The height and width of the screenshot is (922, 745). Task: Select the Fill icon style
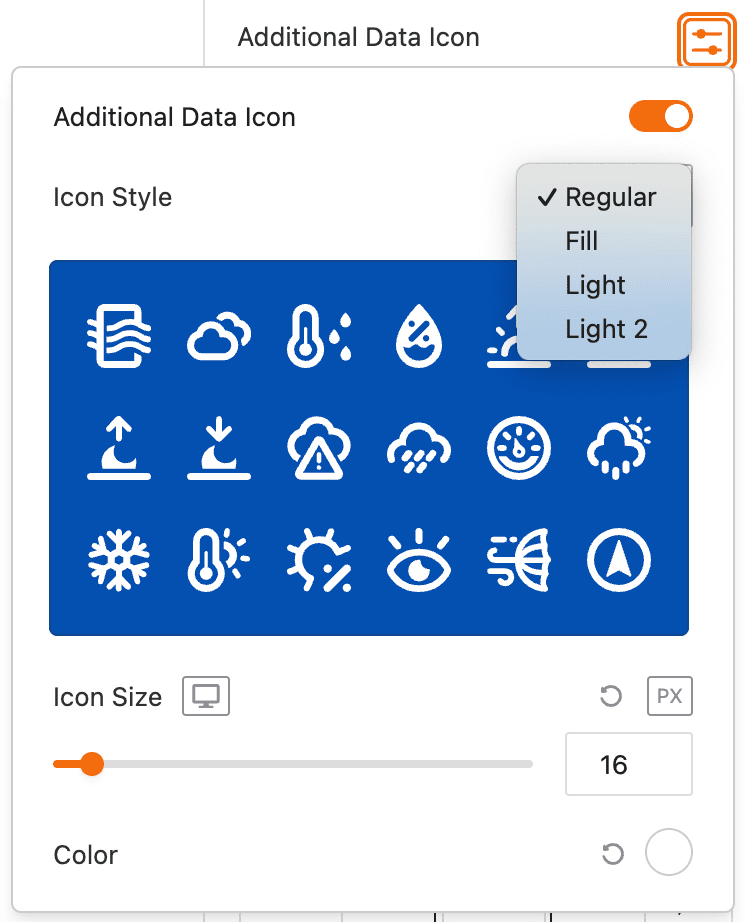(581, 241)
